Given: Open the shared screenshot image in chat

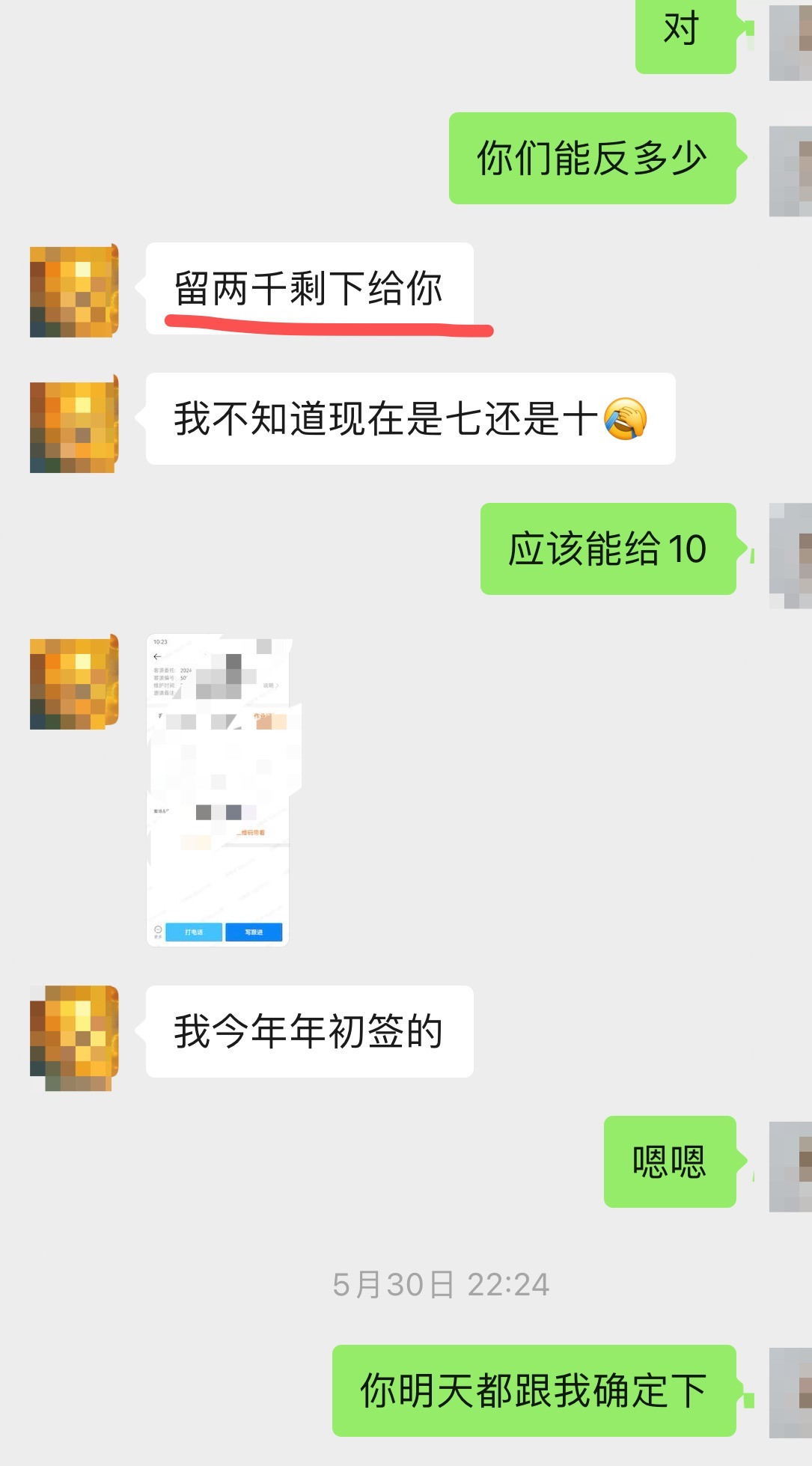Looking at the screenshot, I should tap(218, 791).
